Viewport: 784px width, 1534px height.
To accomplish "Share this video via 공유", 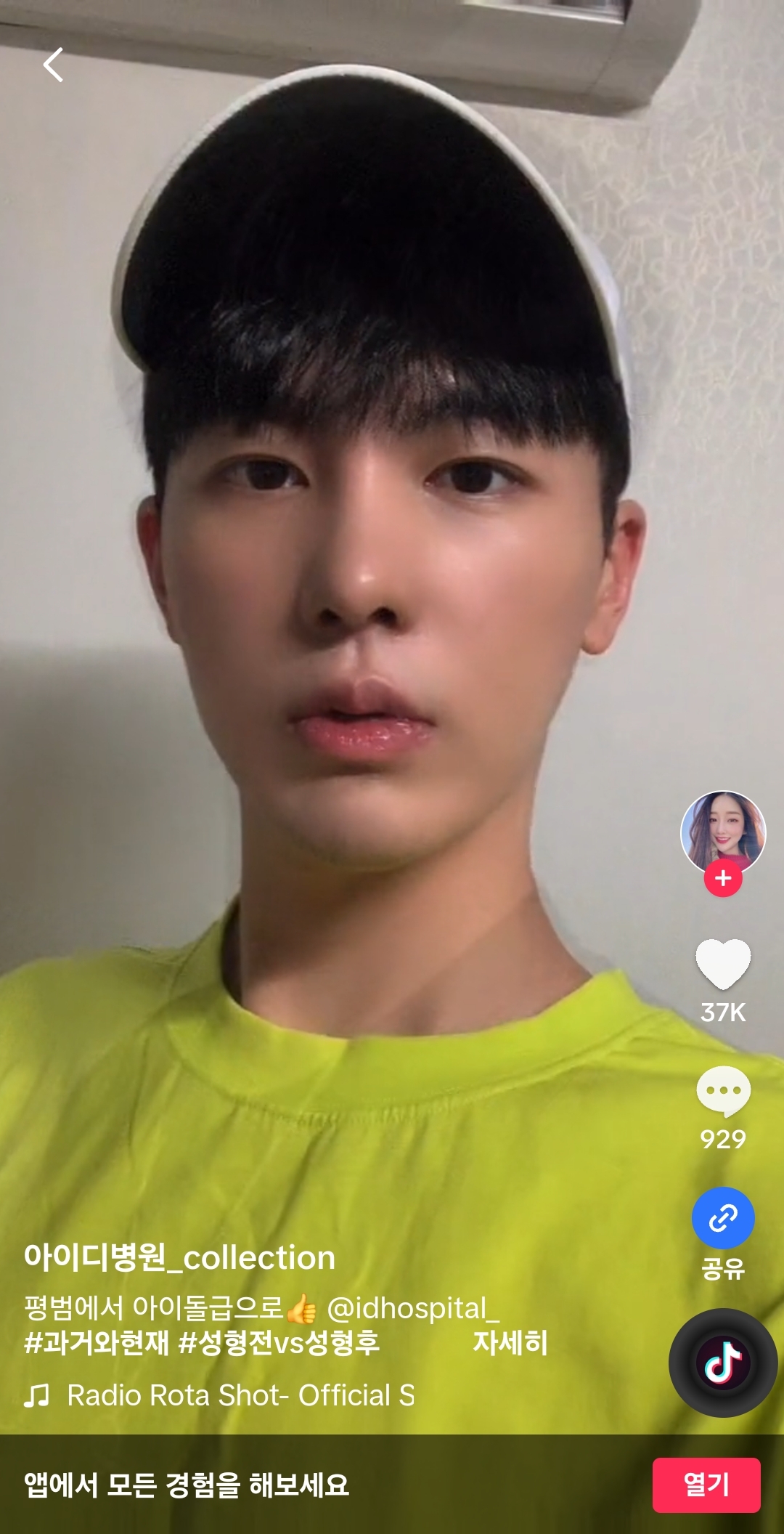I will (x=723, y=1219).
